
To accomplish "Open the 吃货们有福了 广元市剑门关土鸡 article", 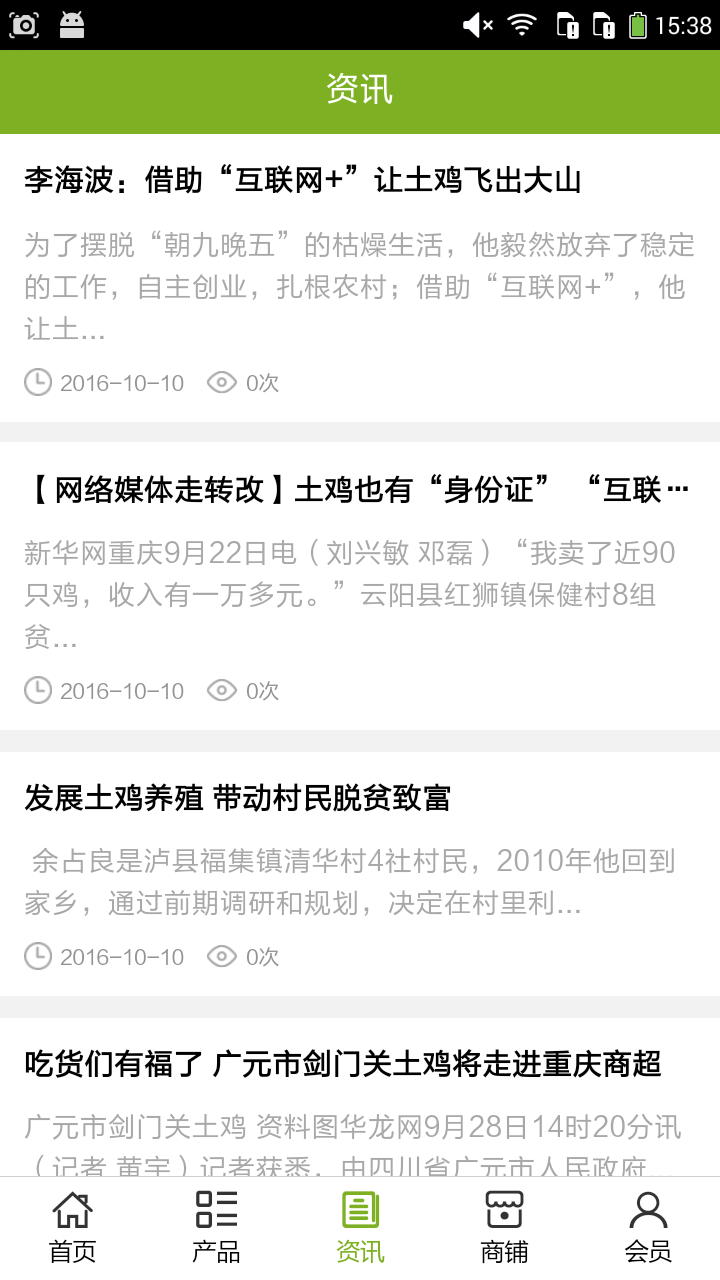I will (x=343, y=1064).
